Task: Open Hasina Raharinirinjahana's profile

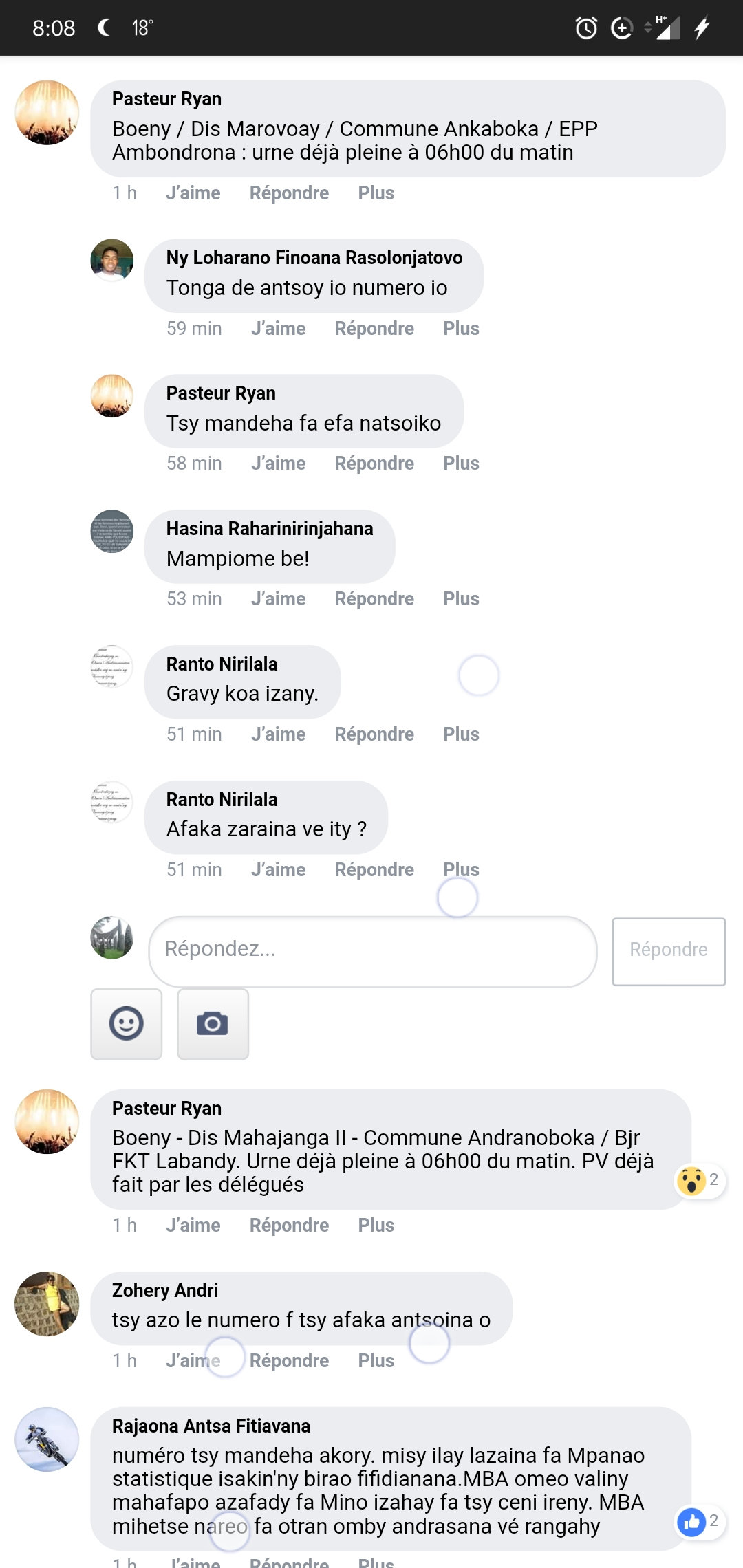Action: [x=269, y=529]
